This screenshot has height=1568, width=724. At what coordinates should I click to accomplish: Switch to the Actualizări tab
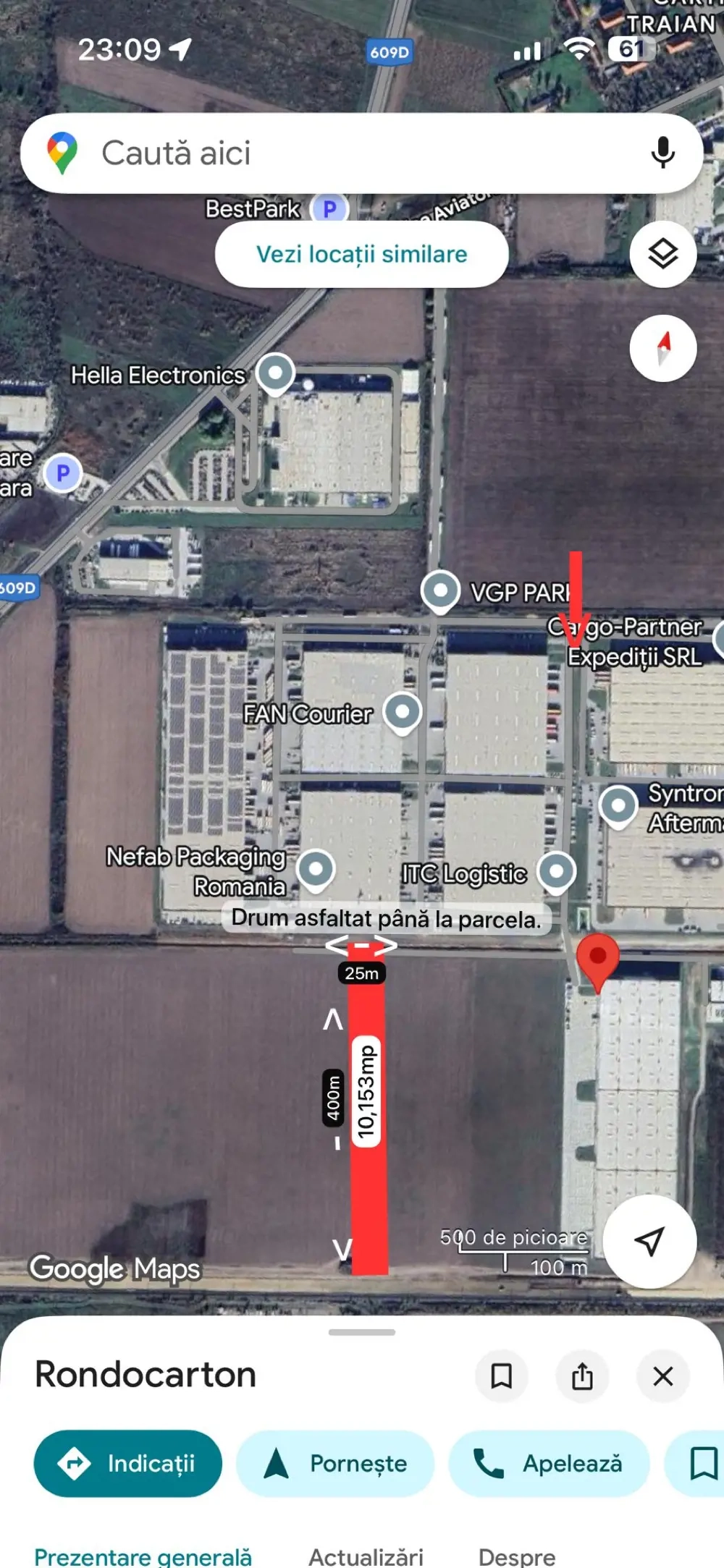point(366,1556)
